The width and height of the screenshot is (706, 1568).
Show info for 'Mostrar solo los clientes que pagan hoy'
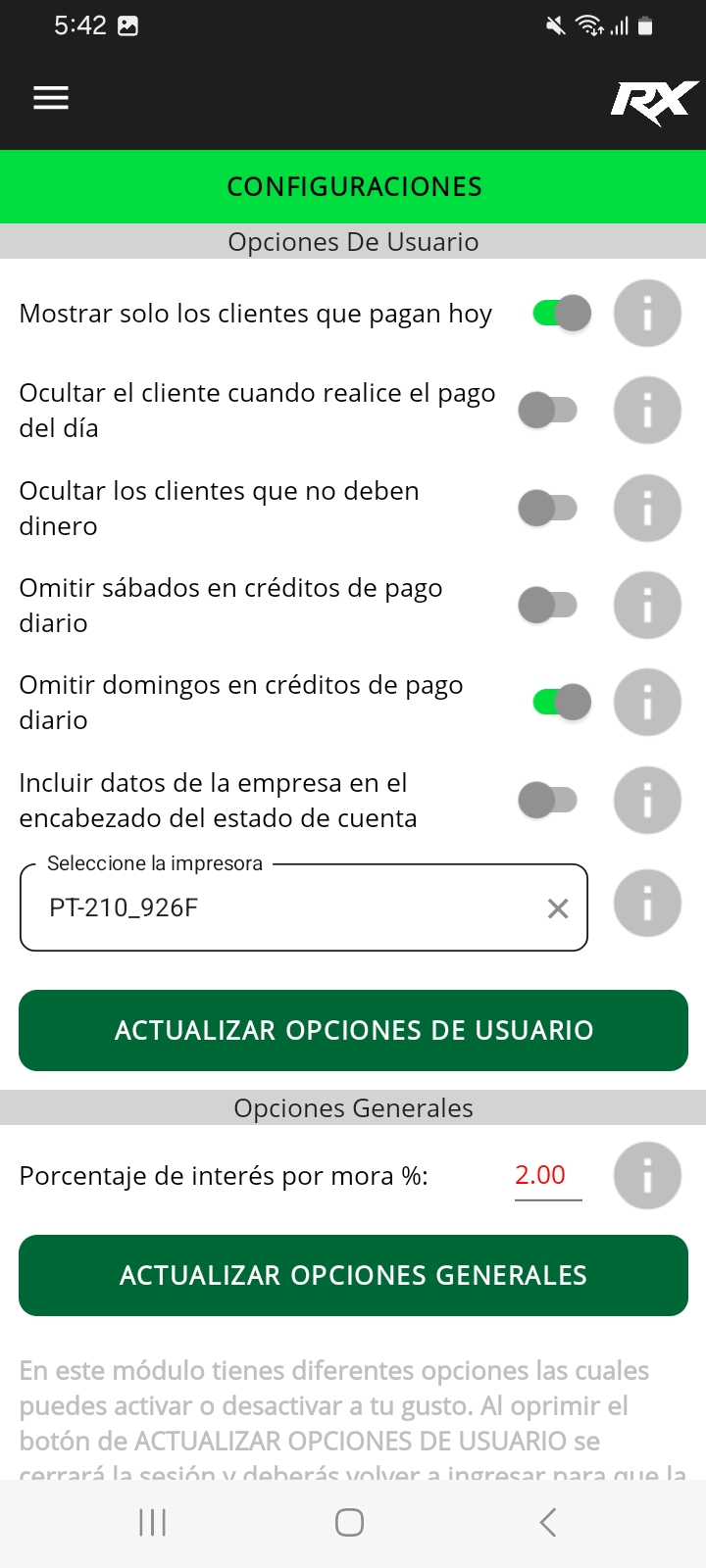click(647, 314)
